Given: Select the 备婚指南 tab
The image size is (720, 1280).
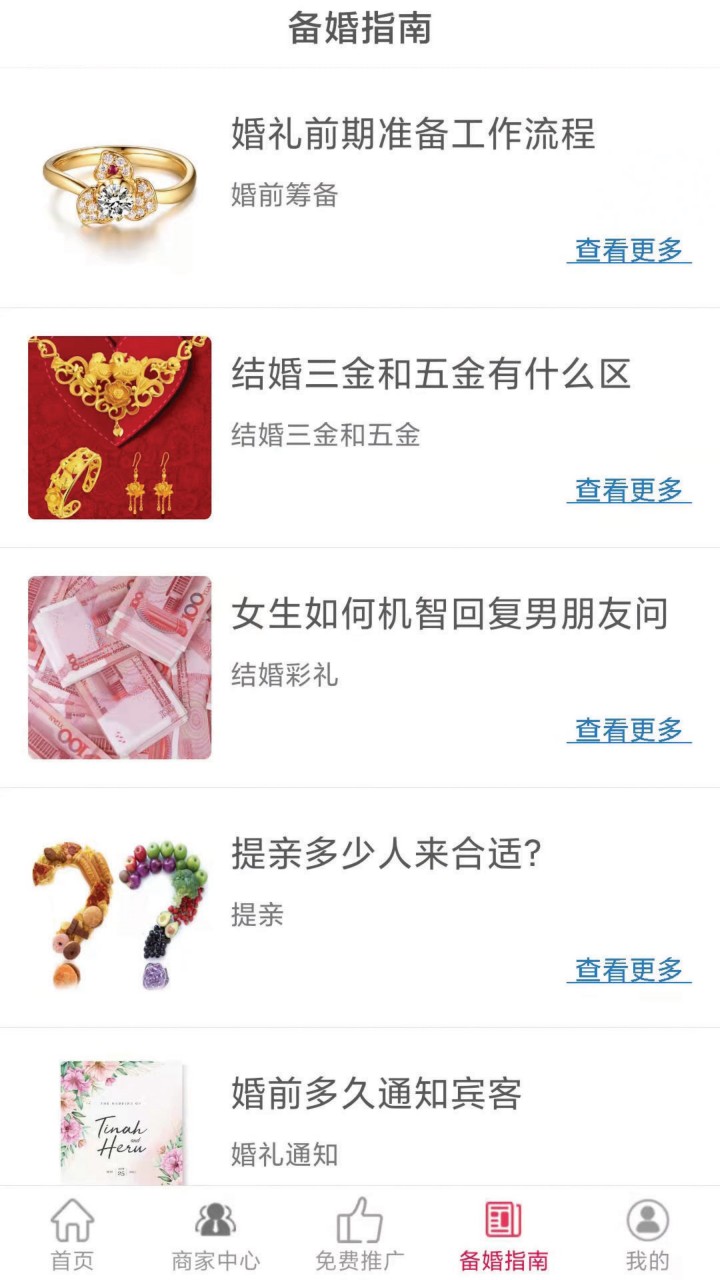Looking at the screenshot, I should [x=503, y=1234].
